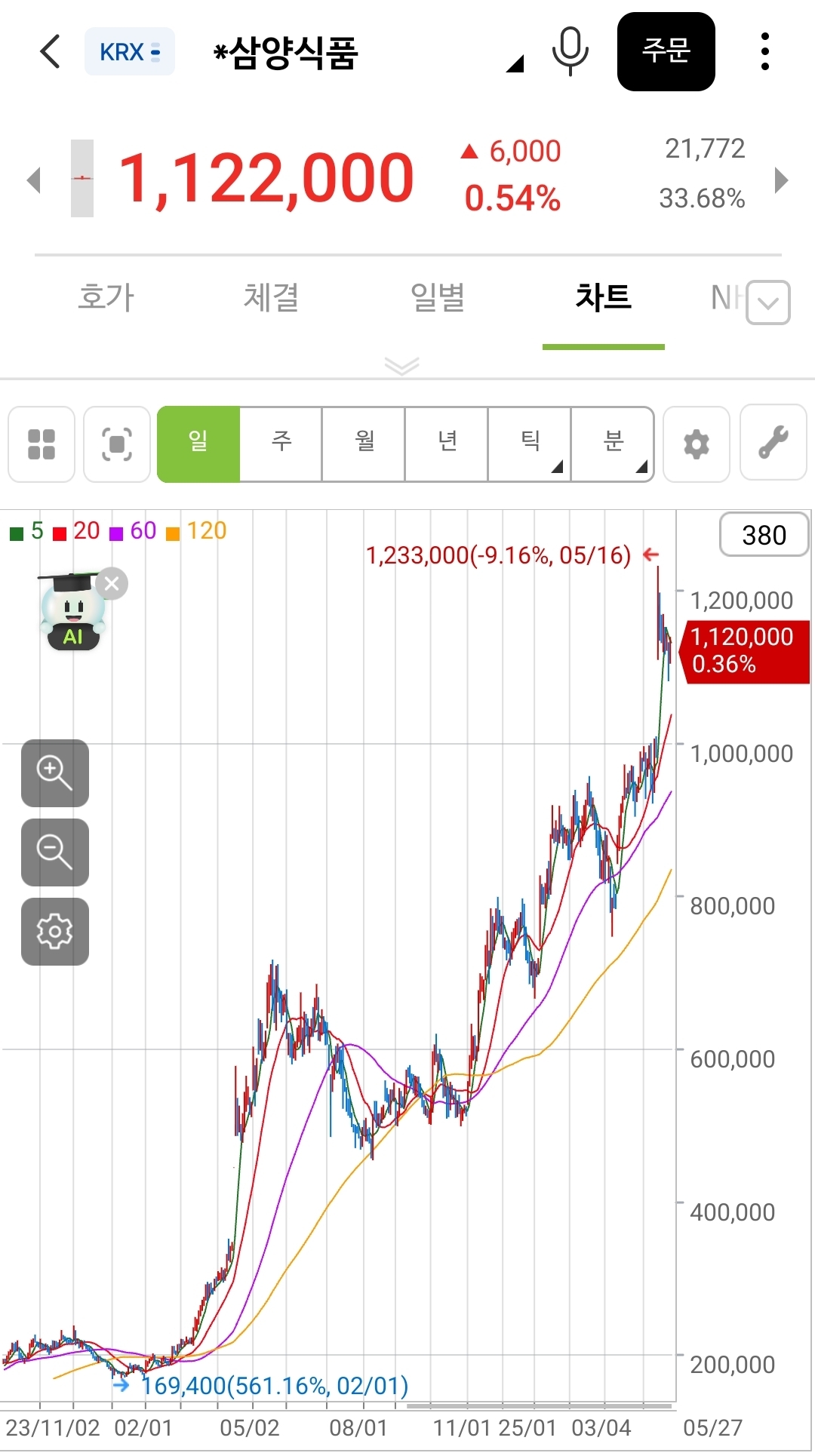This screenshot has width=815, height=1456.
Task: Open chart settings gear in toolbar
Action: coord(697,444)
